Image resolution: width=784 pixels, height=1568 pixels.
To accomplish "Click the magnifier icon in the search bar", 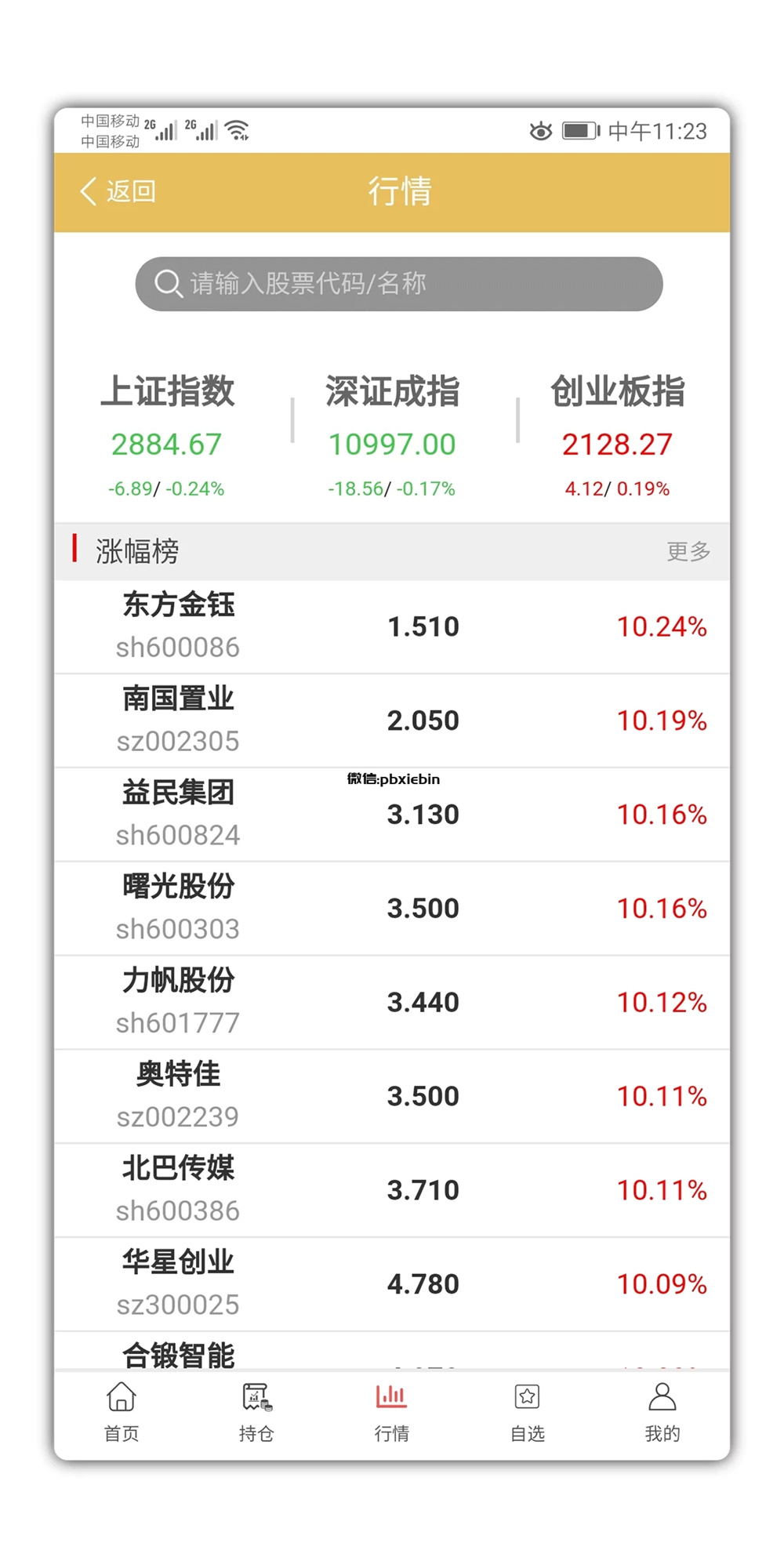I will pyautogui.click(x=168, y=283).
